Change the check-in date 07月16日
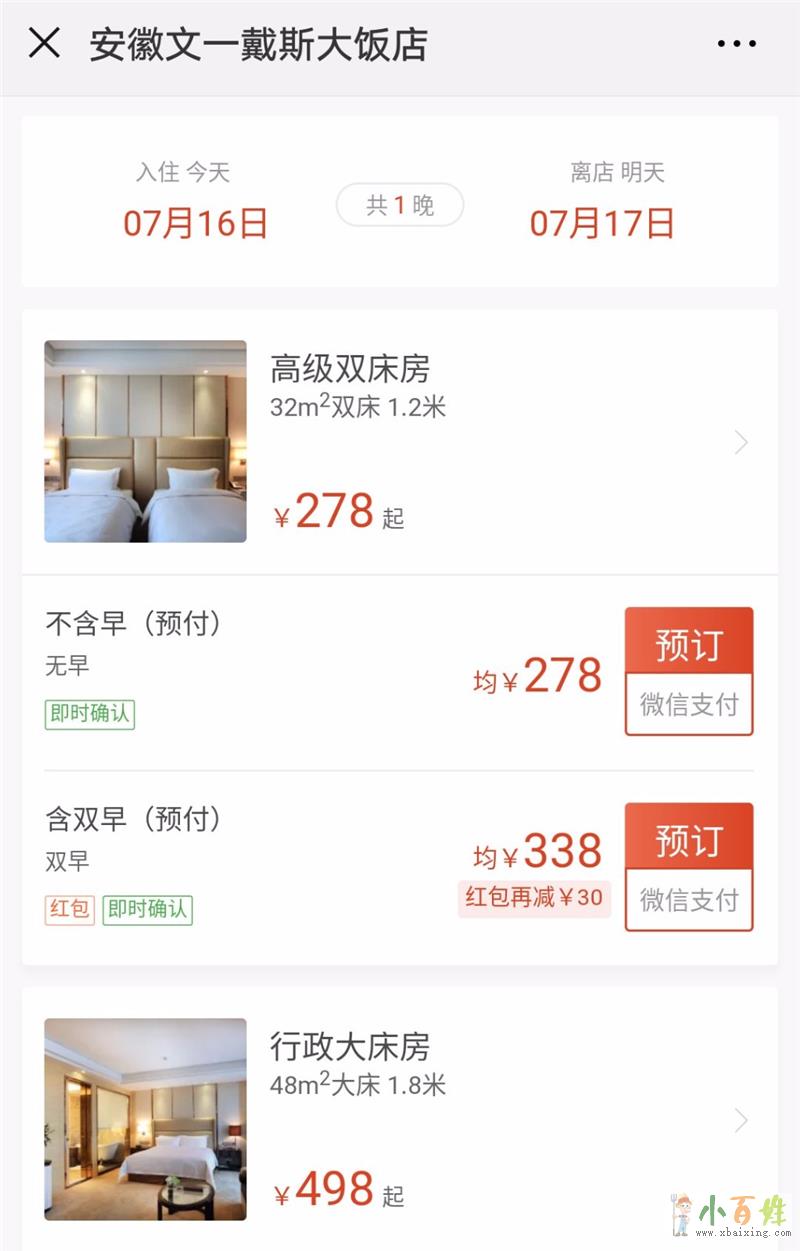The image size is (800, 1251). pyautogui.click(x=195, y=222)
